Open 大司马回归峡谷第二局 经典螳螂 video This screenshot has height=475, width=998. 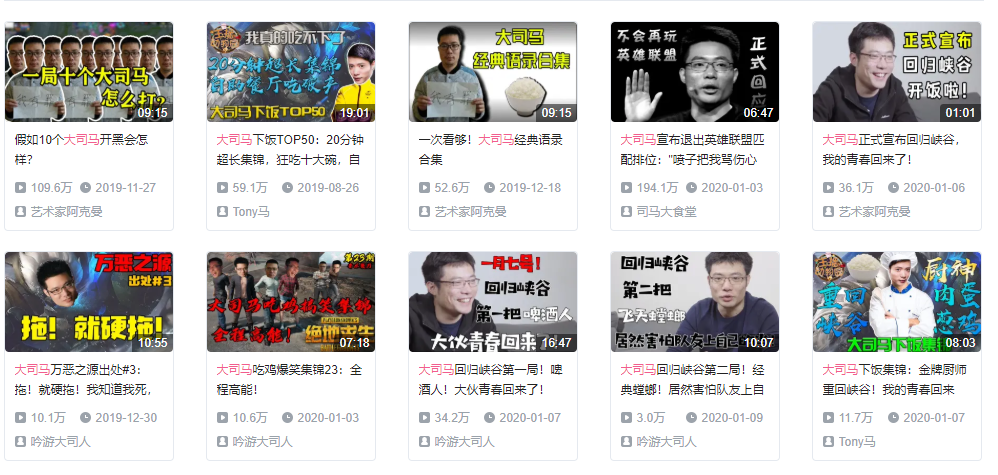coord(695,302)
